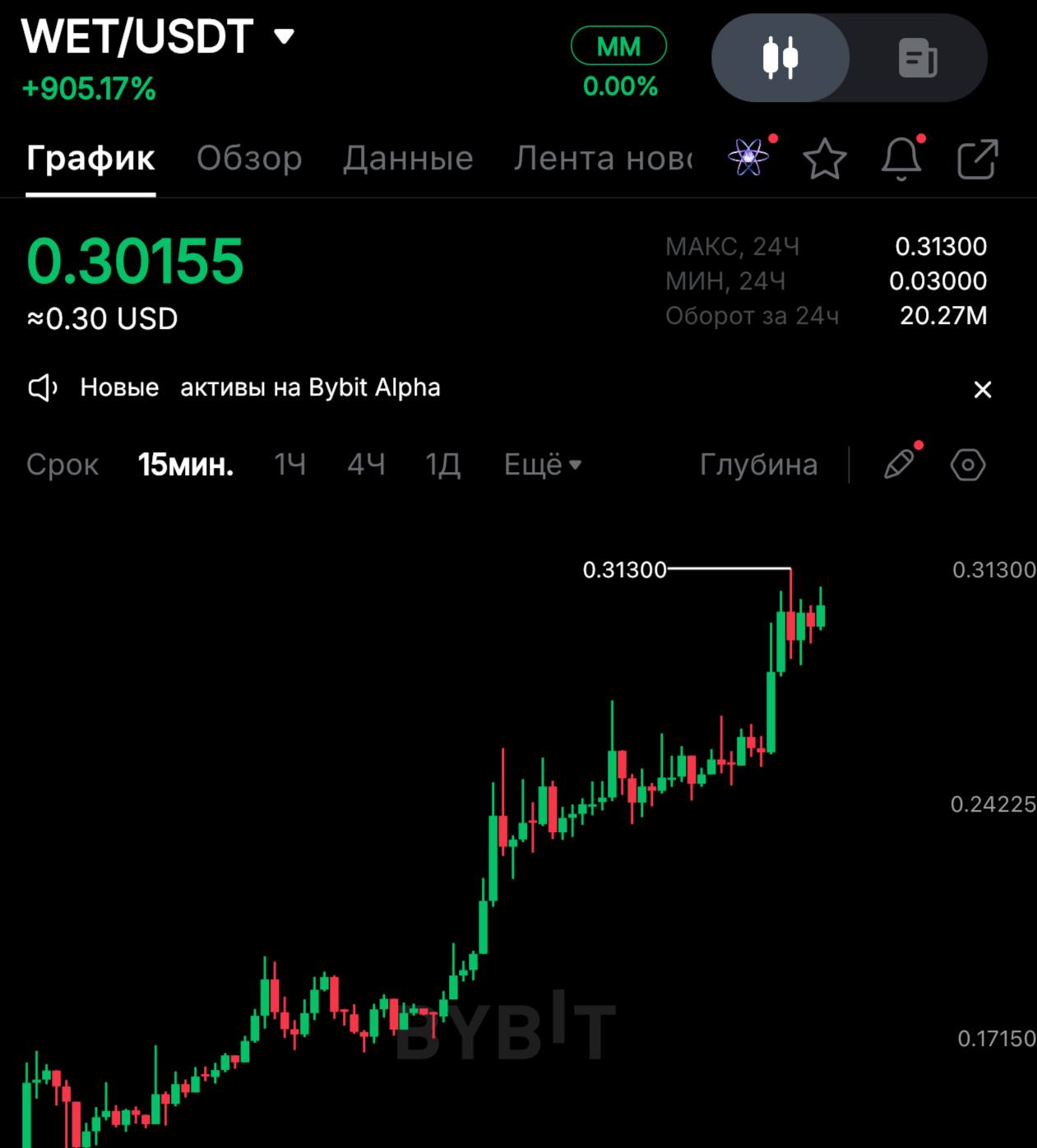Dismiss the Bybit Alpha announcement banner
1037x1148 pixels.
pyautogui.click(x=982, y=389)
